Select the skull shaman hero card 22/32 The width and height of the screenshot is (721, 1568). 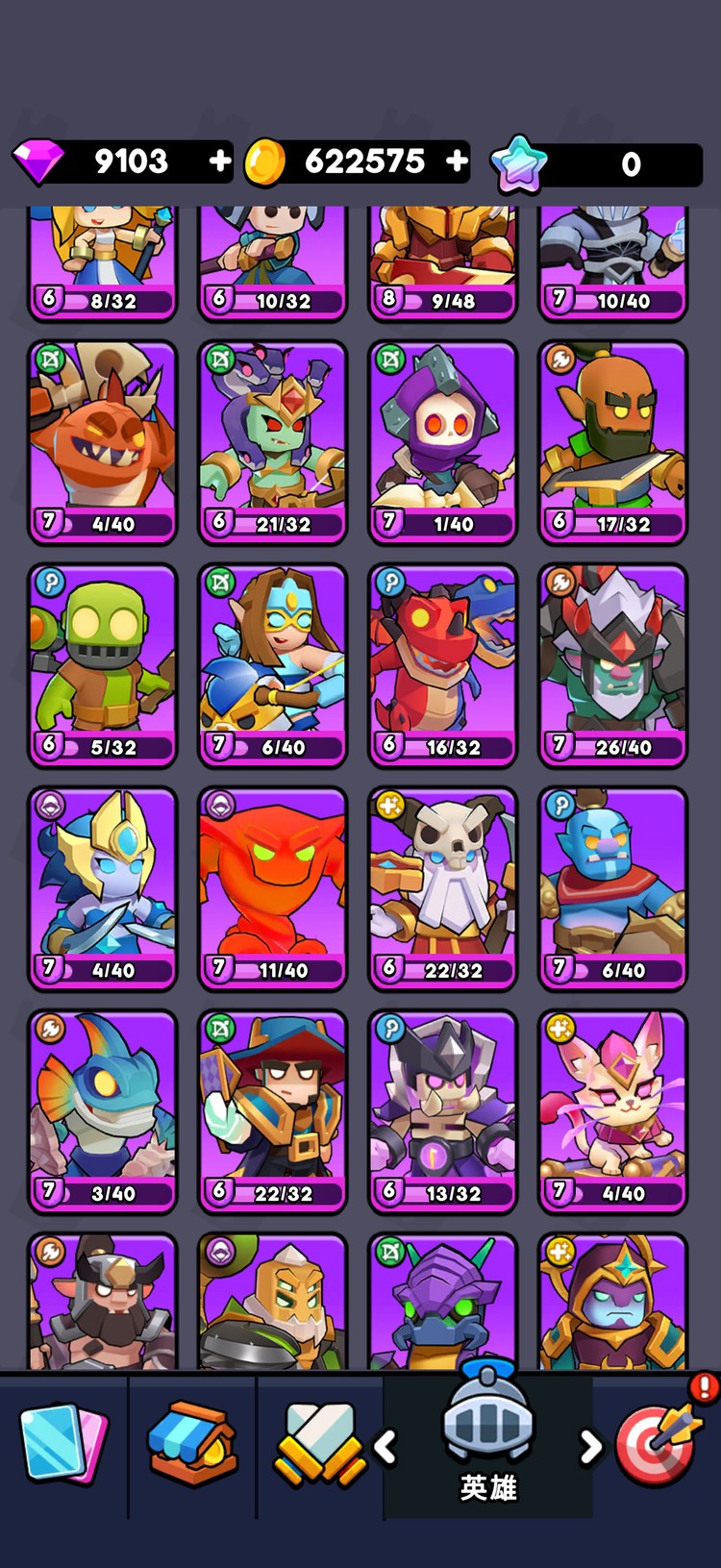coord(443,889)
